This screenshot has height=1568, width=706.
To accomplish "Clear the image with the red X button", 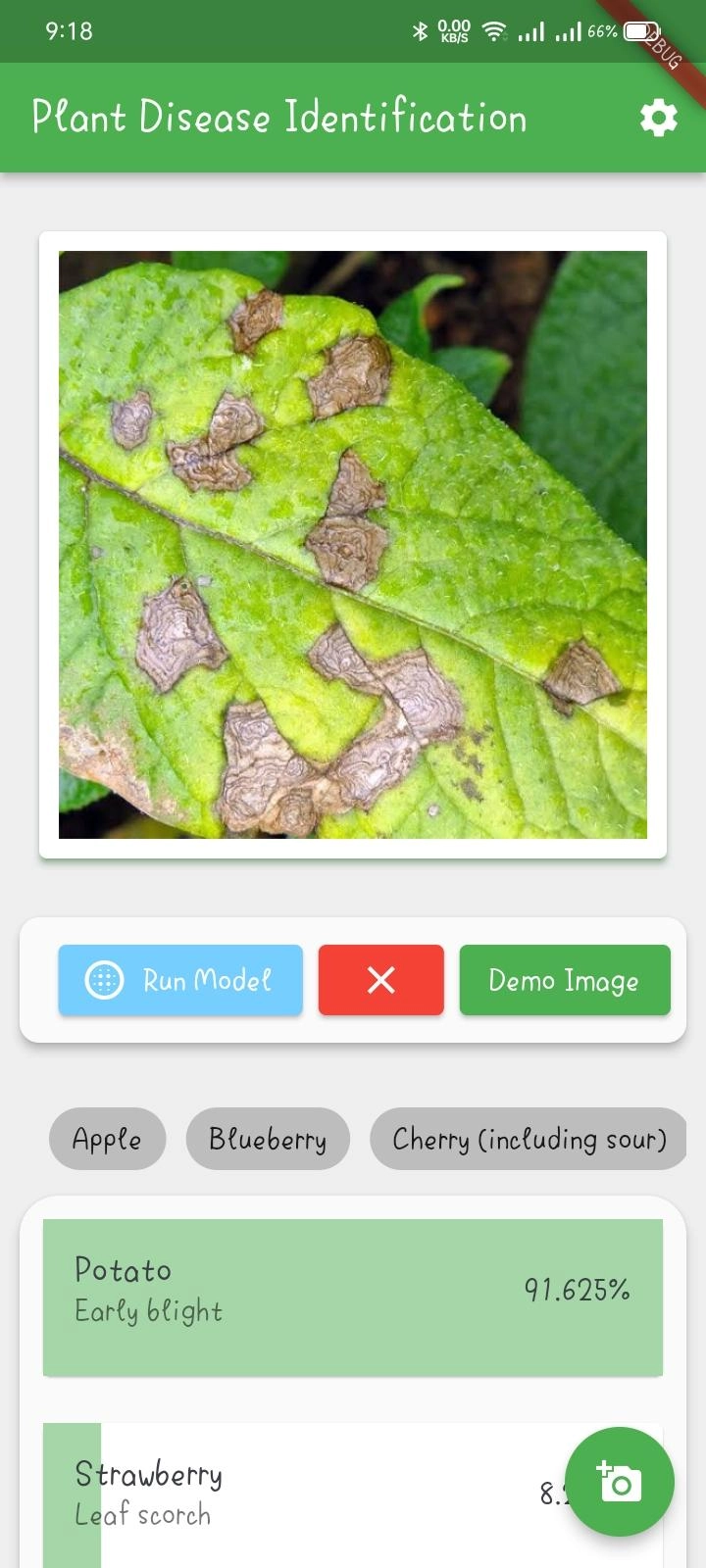I will coord(380,980).
